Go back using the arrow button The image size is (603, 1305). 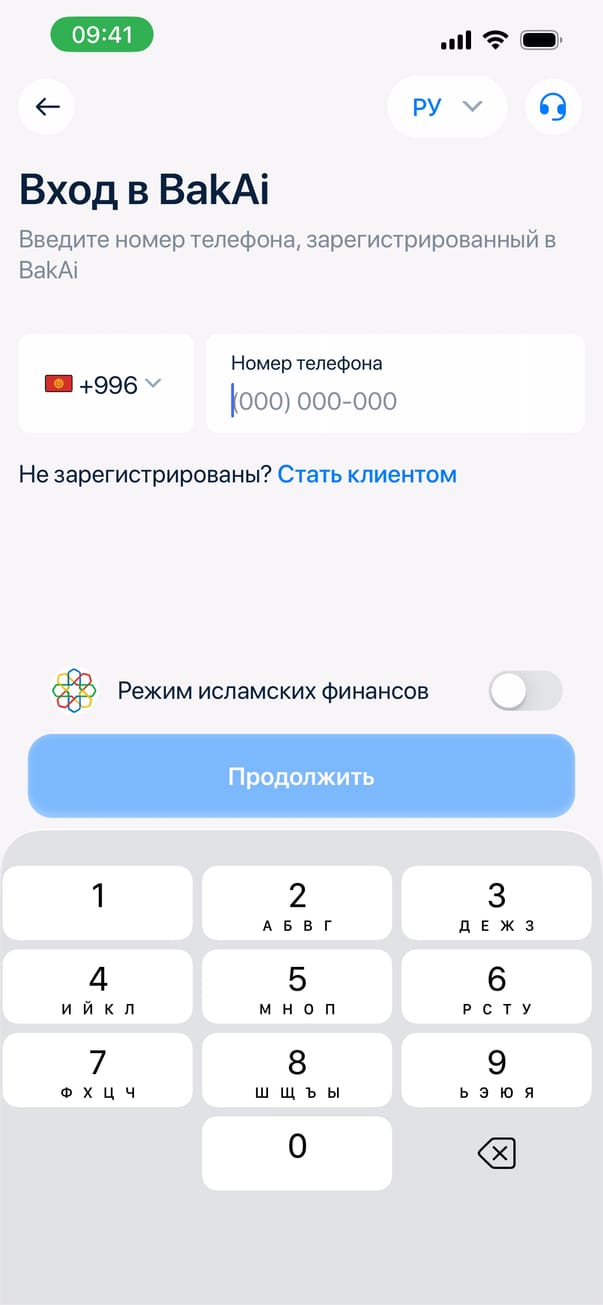(47, 107)
